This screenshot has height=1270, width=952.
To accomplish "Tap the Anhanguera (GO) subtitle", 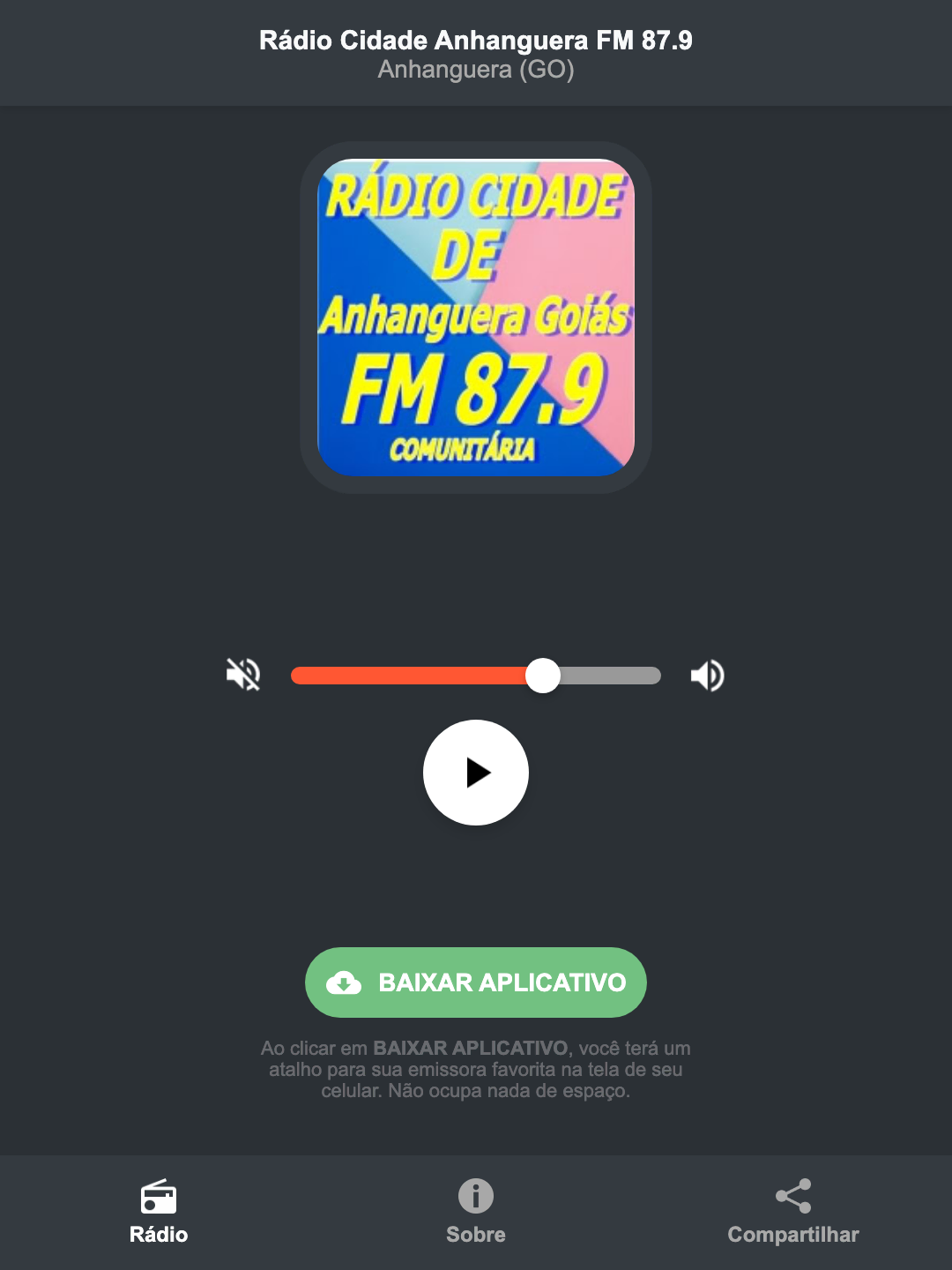I will [475, 72].
